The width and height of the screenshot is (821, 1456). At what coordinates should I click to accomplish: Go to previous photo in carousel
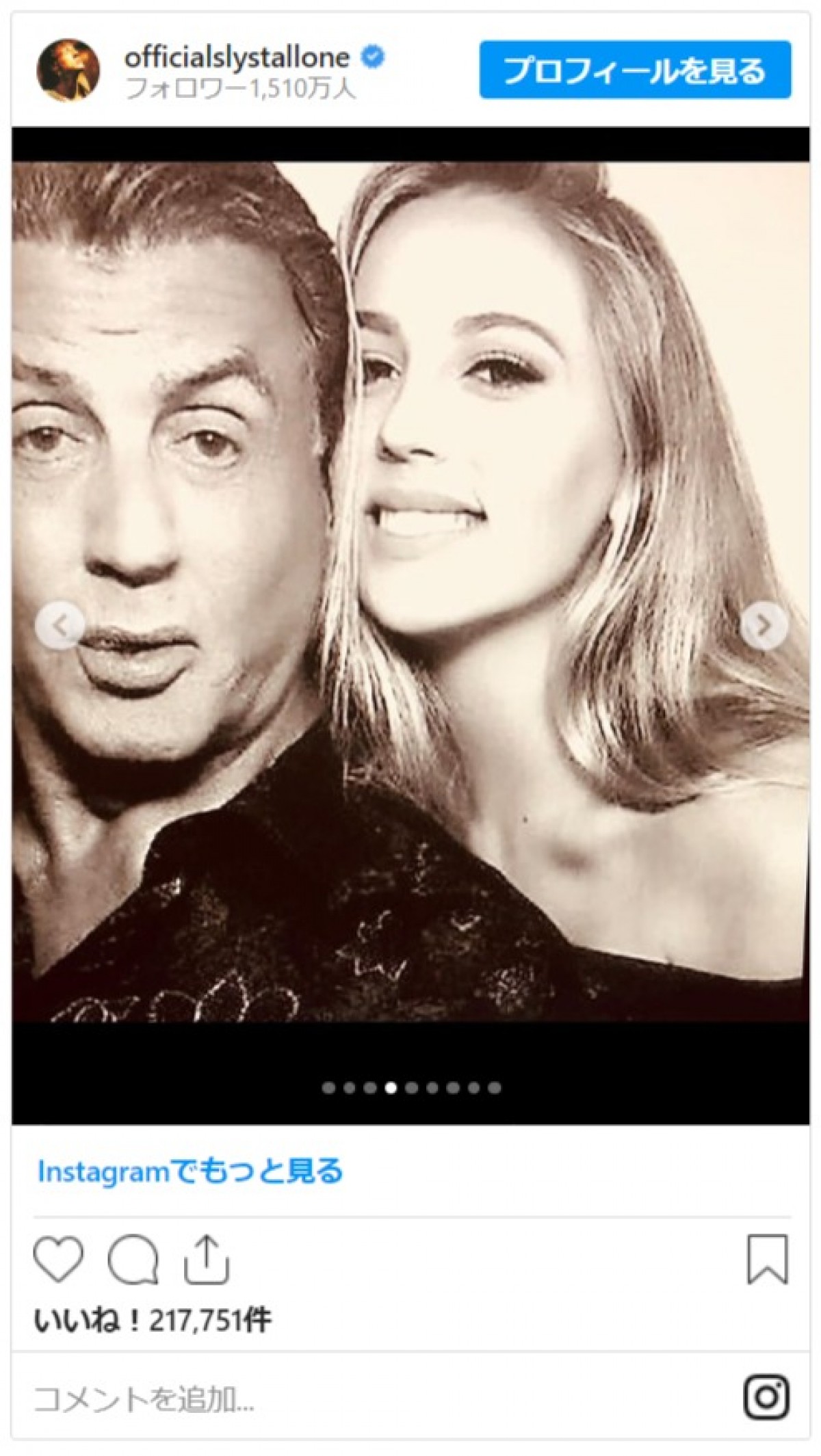click(x=60, y=625)
